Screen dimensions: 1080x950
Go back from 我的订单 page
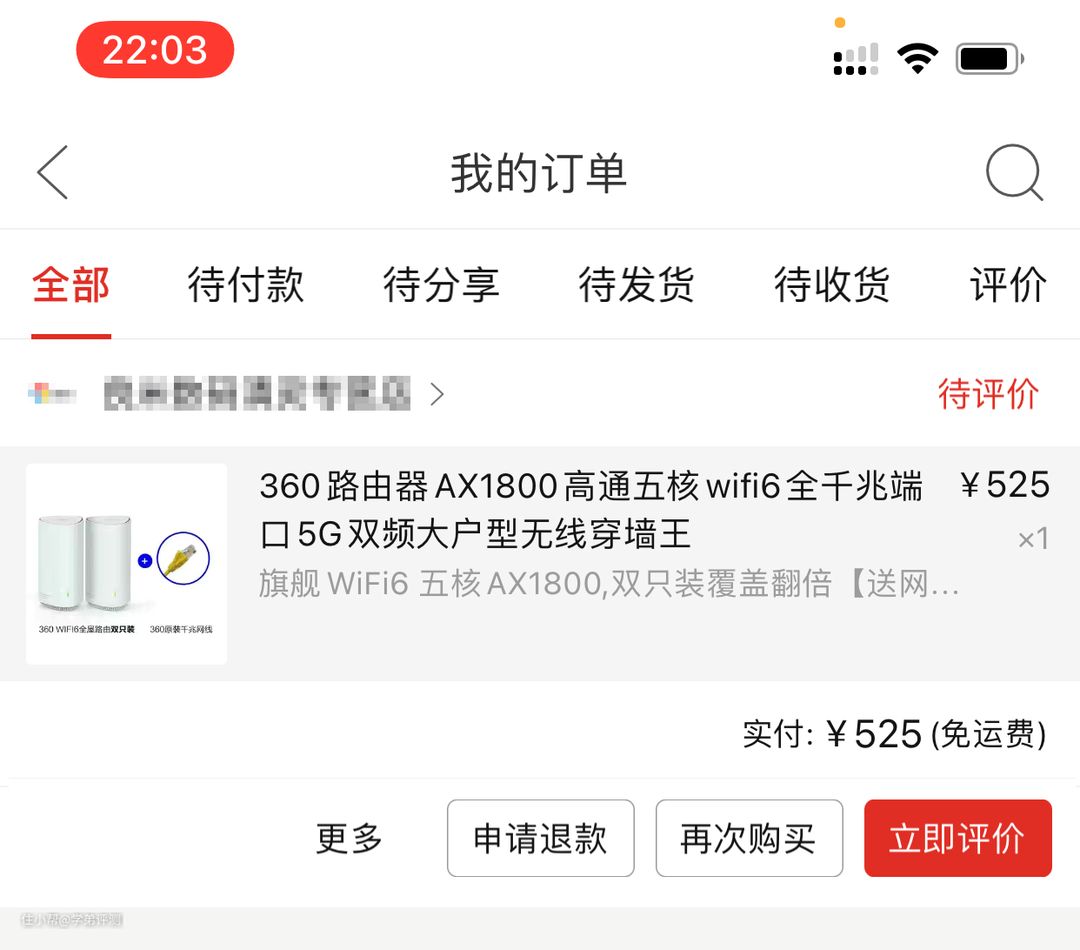tap(53, 173)
